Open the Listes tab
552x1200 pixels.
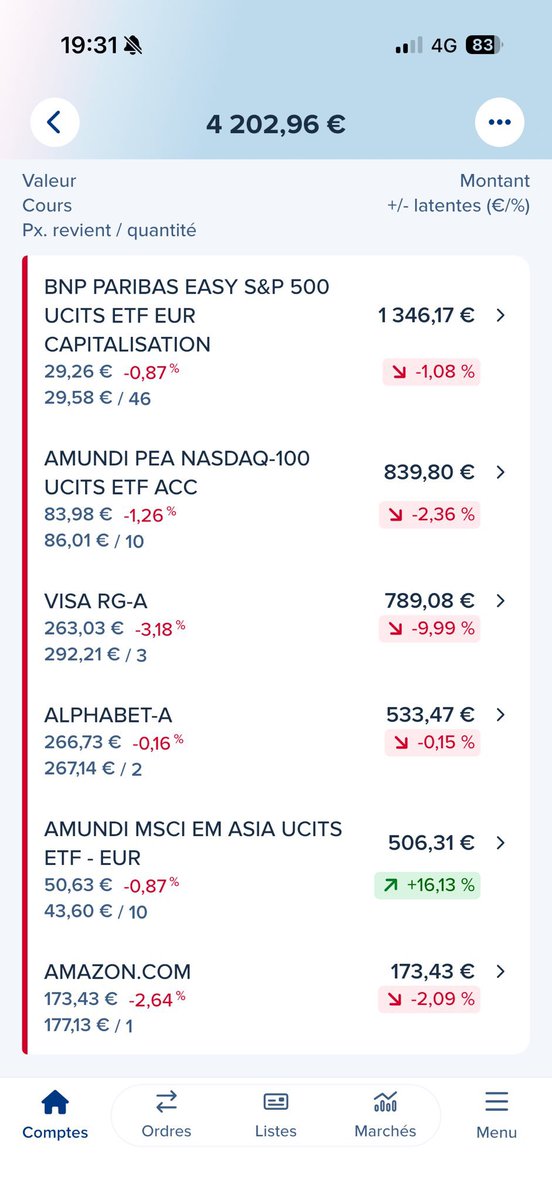[x=276, y=1115]
